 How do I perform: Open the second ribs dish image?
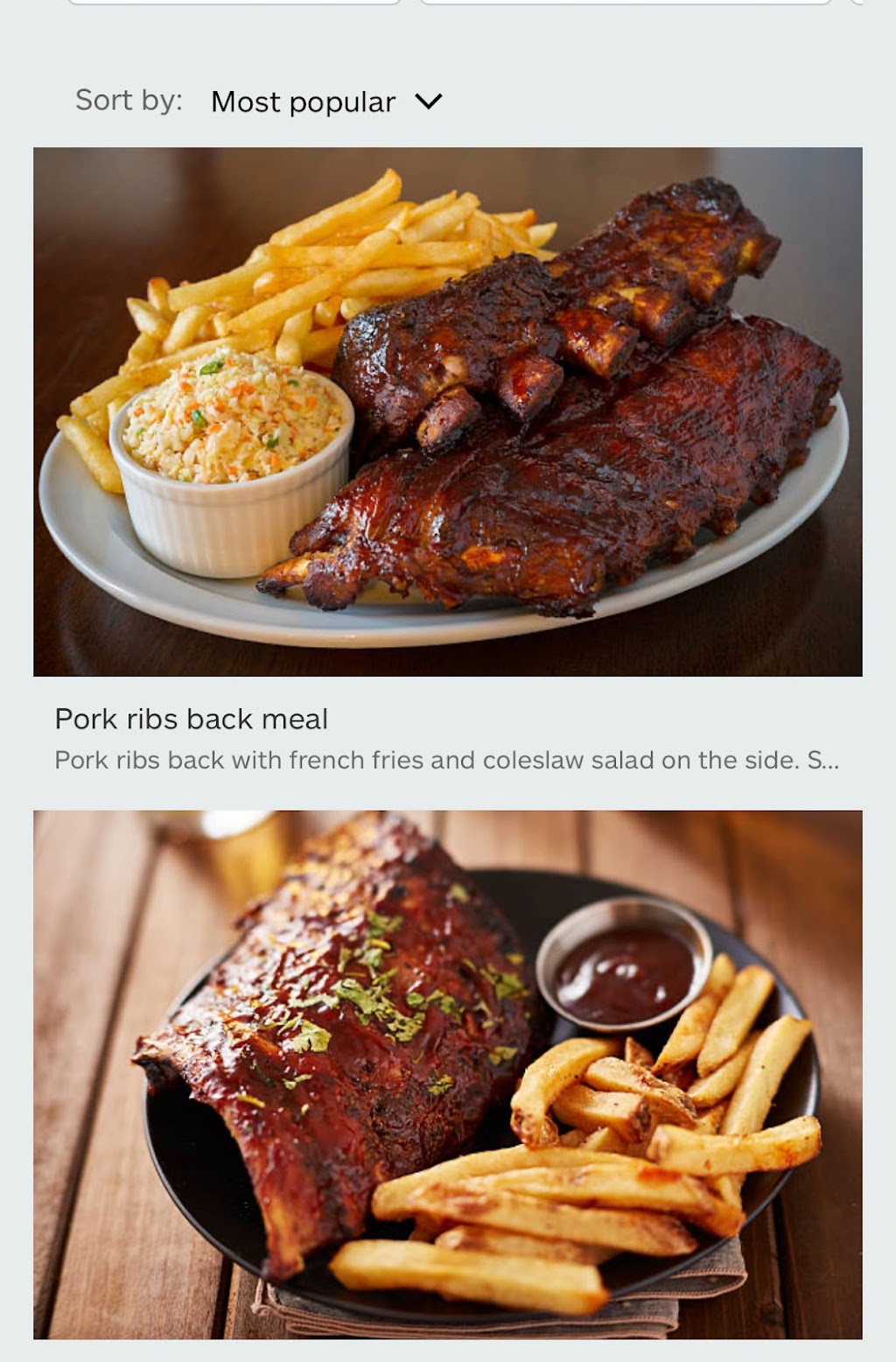pos(448,1085)
